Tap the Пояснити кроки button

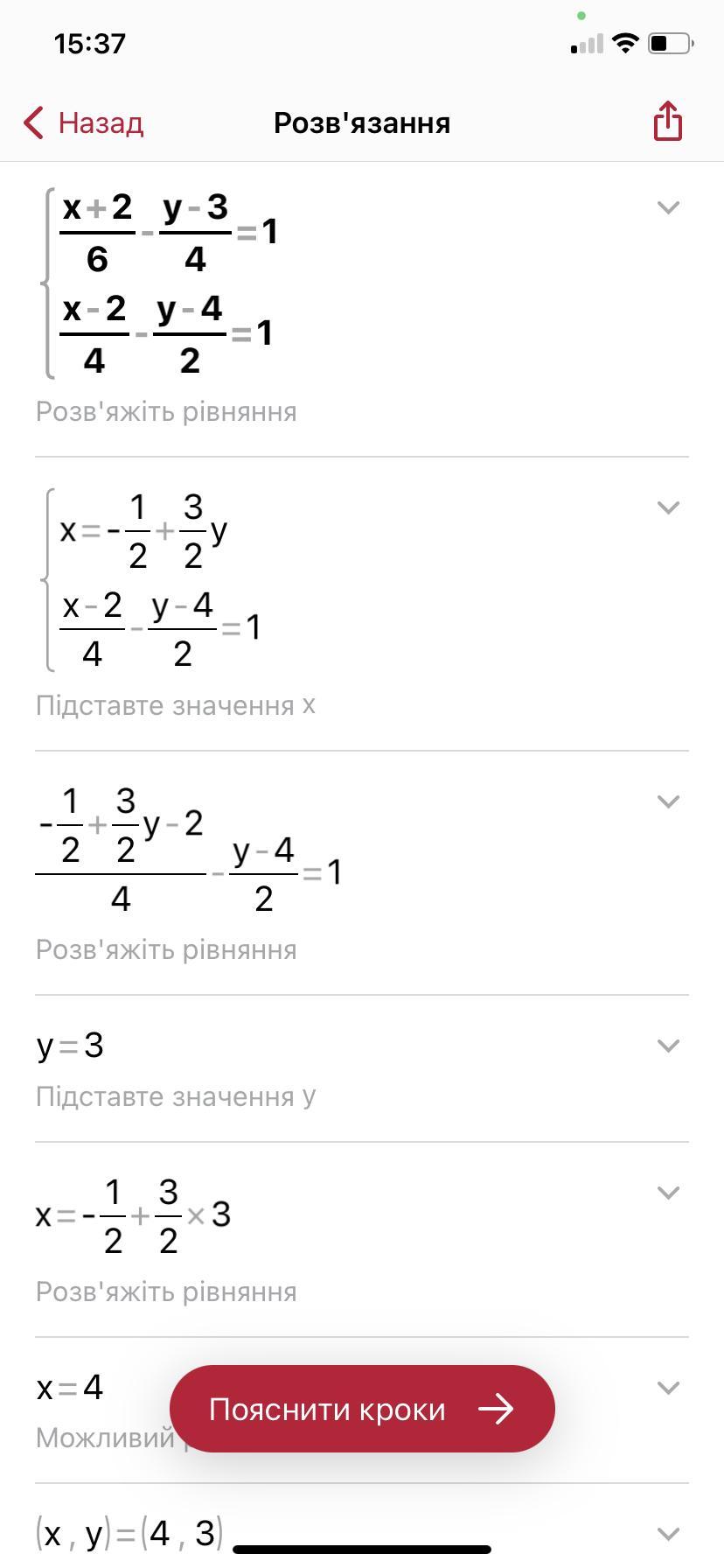[362, 1409]
